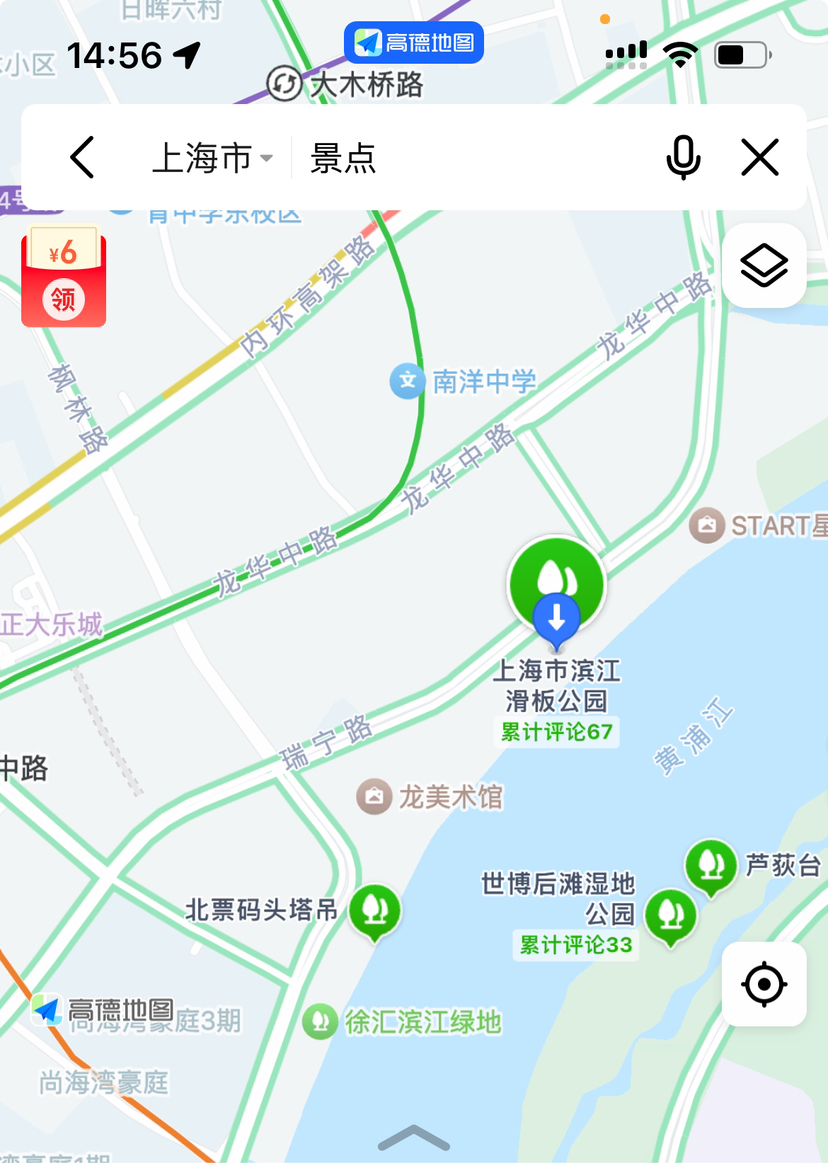The height and width of the screenshot is (1163, 828).
Task: Clear the search with the X icon
Action: (760, 158)
